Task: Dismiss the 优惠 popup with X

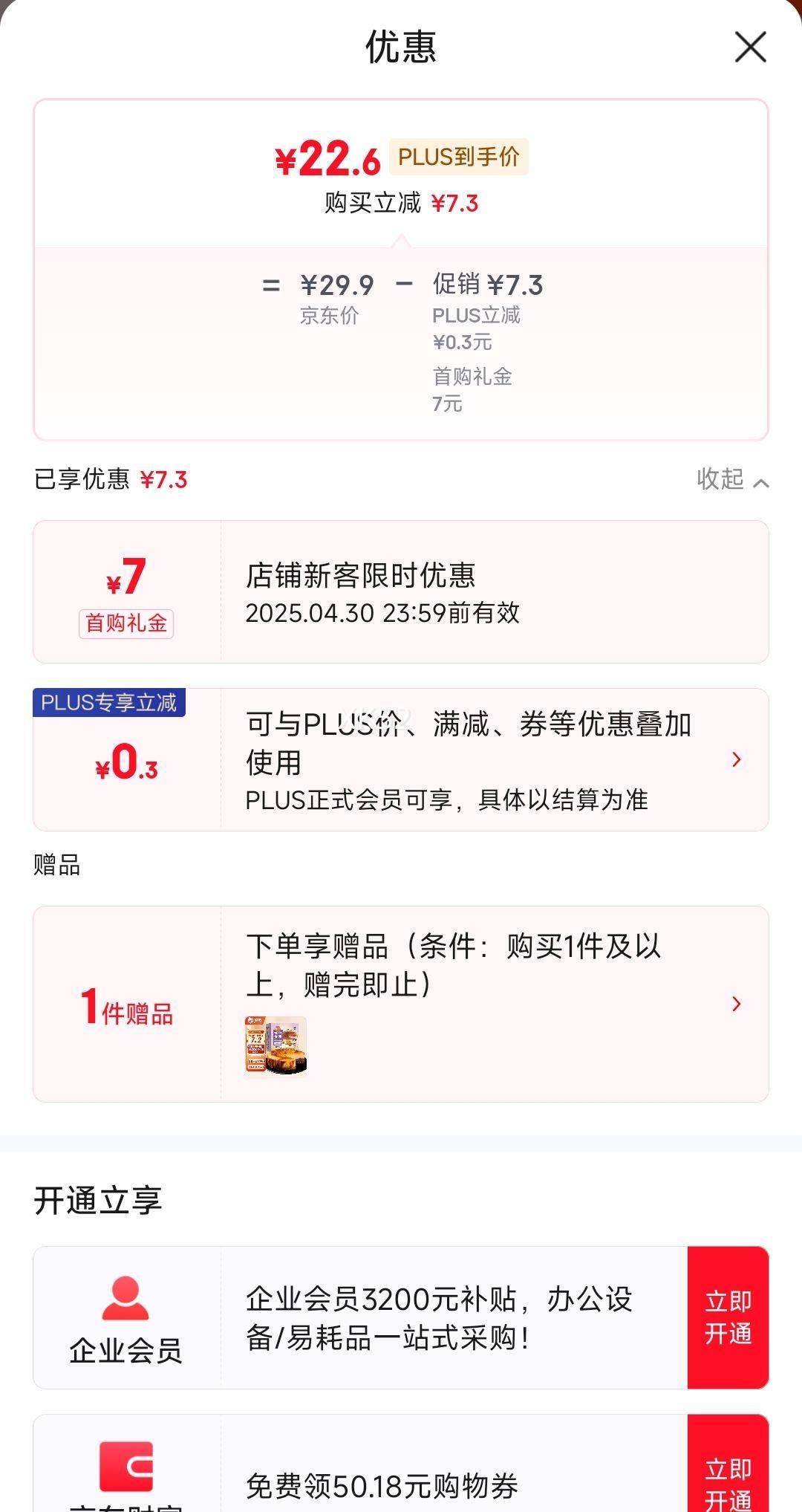Action: 750,47
